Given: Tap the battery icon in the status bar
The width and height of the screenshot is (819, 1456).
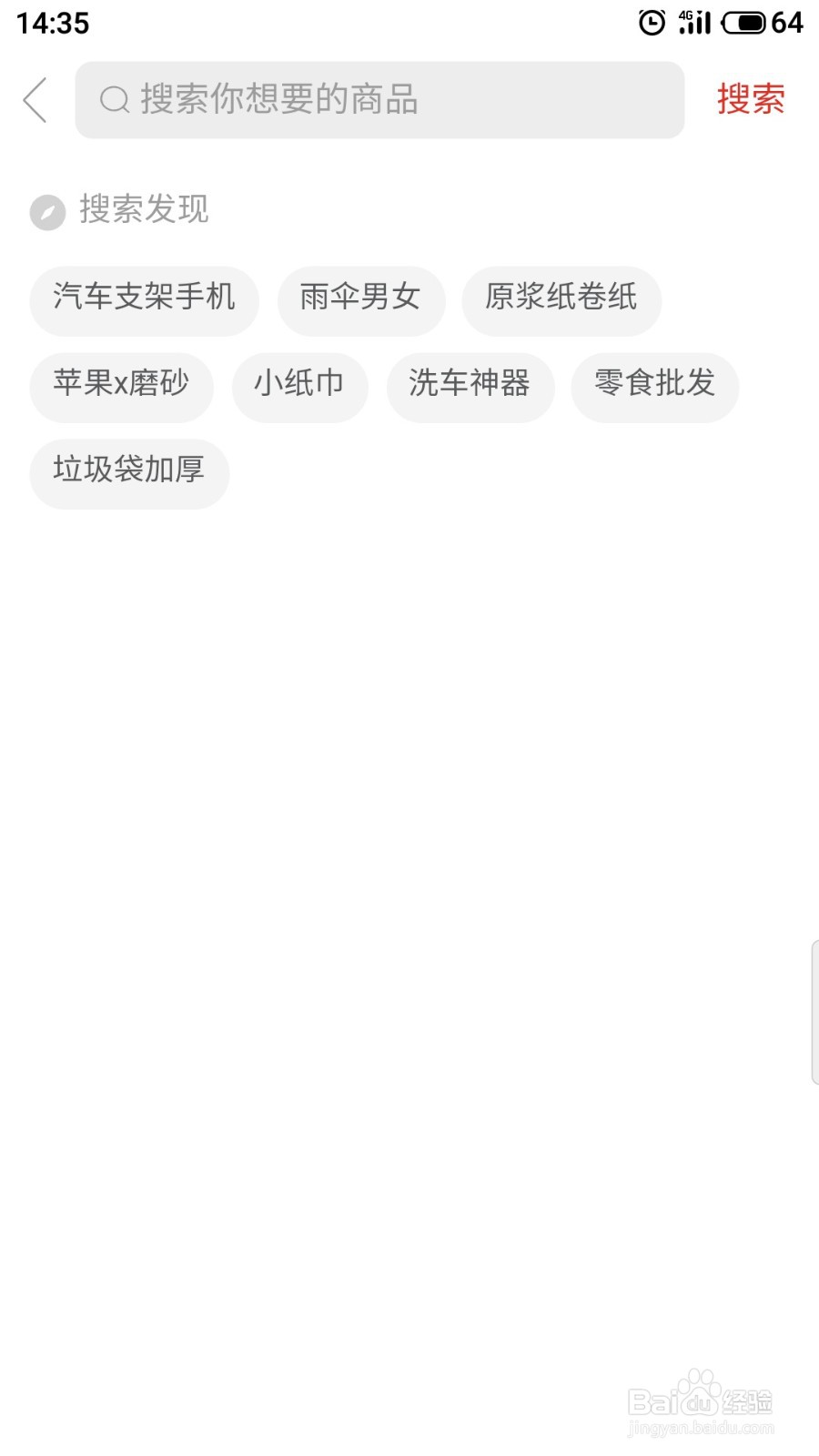Looking at the screenshot, I should click(x=743, y=22).
